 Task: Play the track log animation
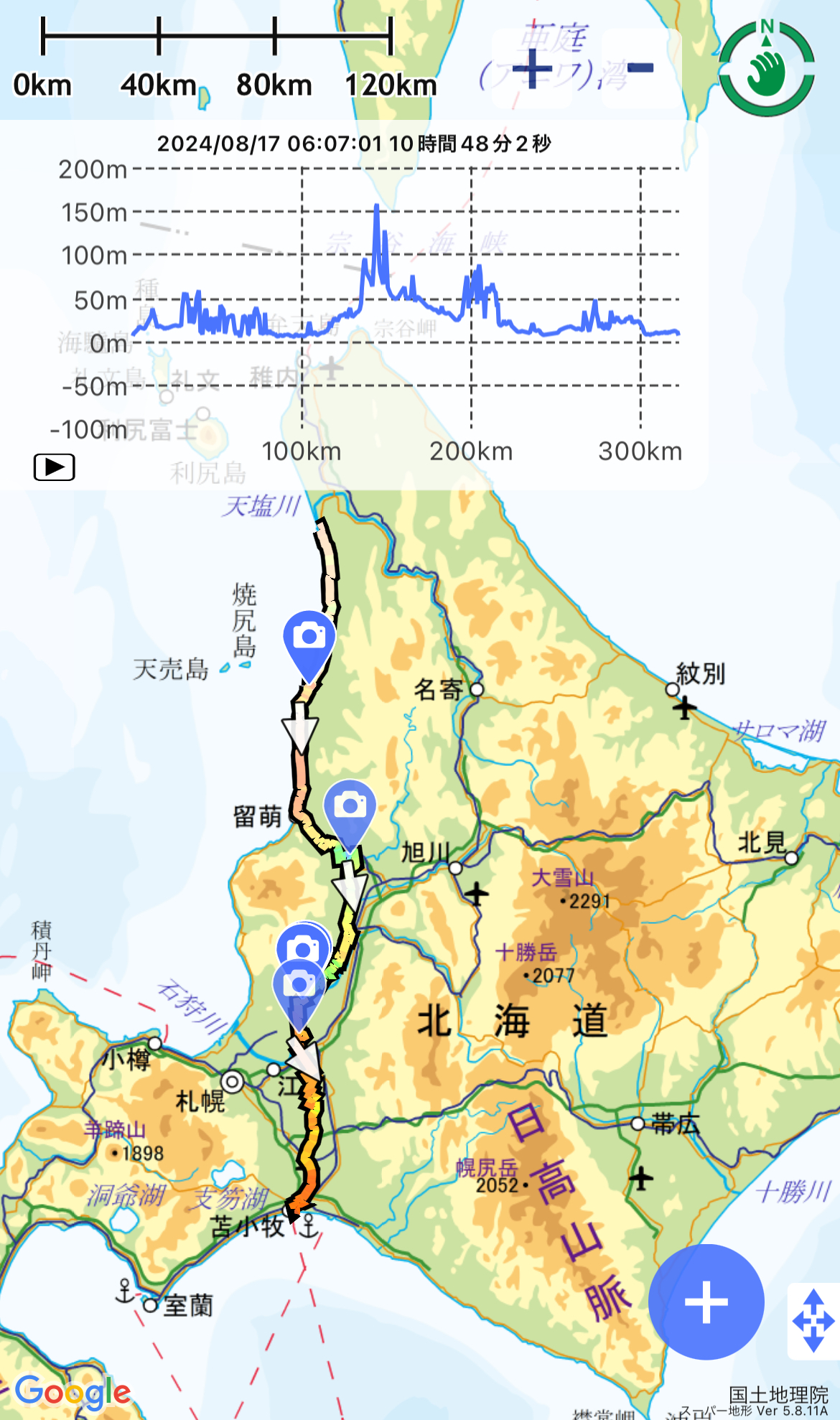click(55, 467)
